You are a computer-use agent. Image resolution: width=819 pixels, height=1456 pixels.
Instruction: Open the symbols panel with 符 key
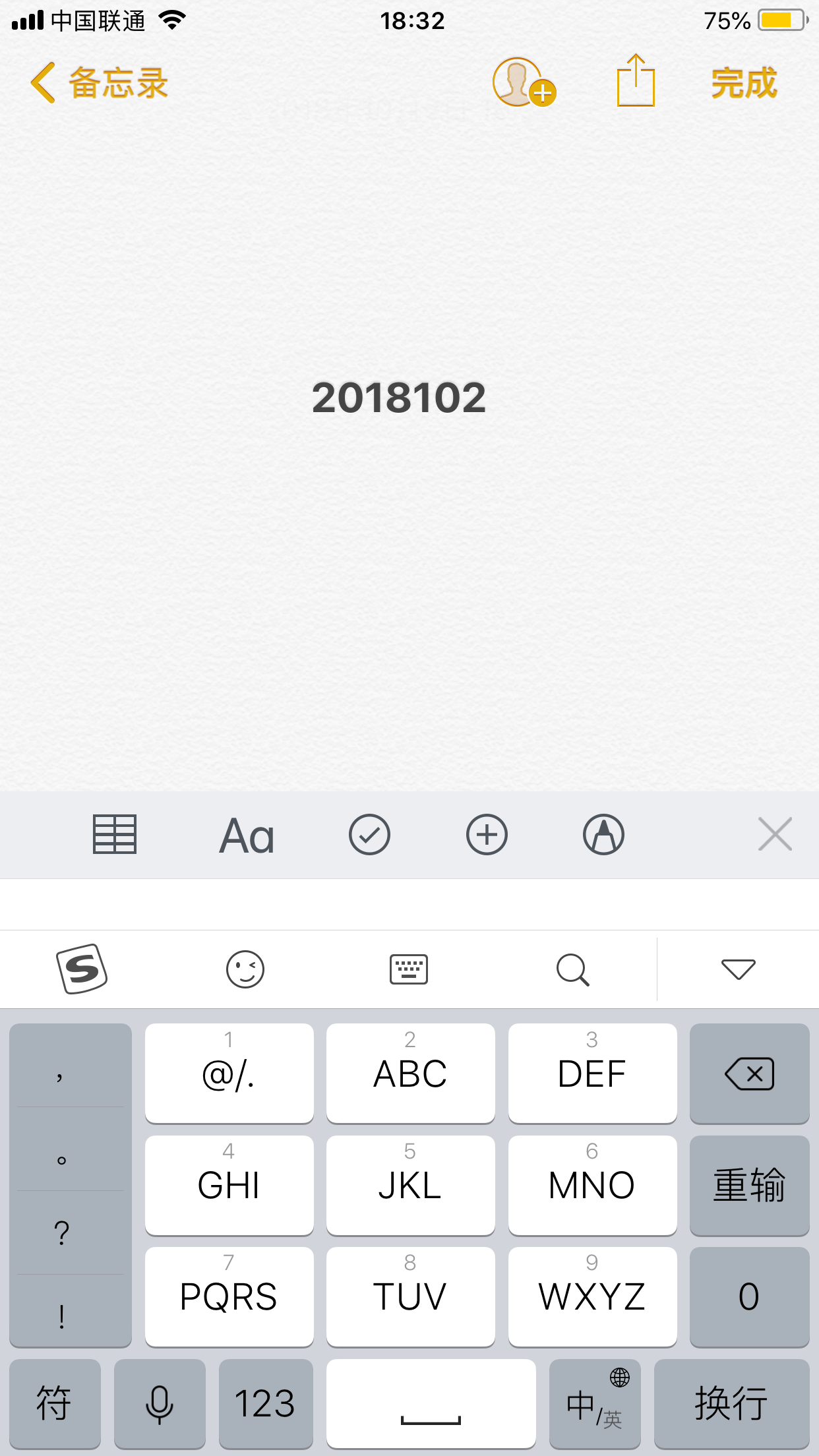click(53, 1403)
